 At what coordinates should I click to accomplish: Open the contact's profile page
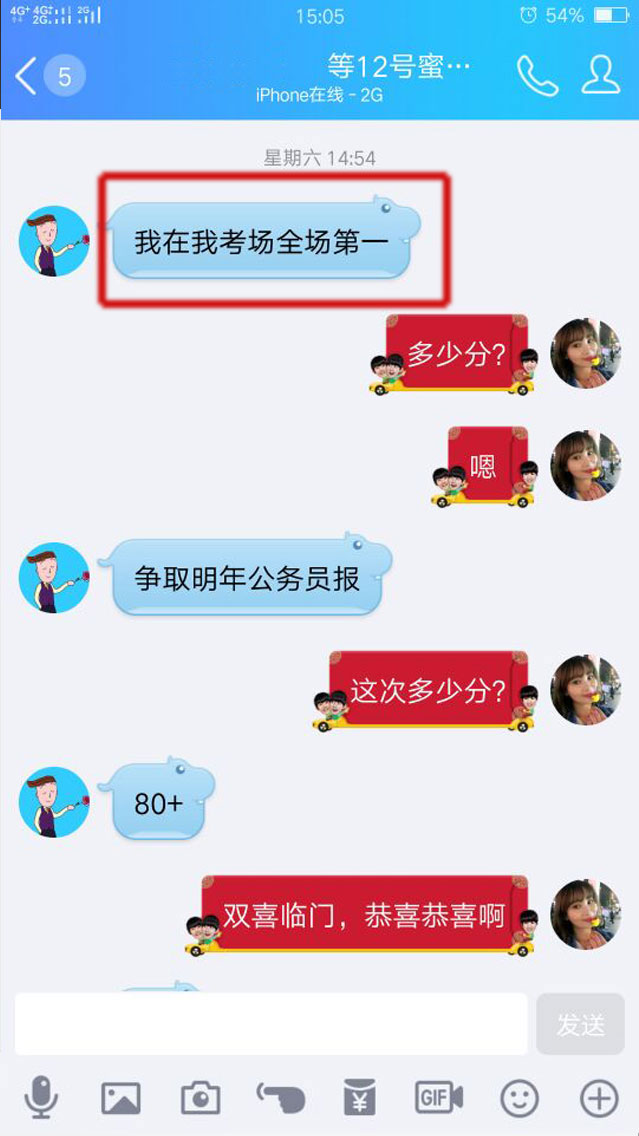600,75
